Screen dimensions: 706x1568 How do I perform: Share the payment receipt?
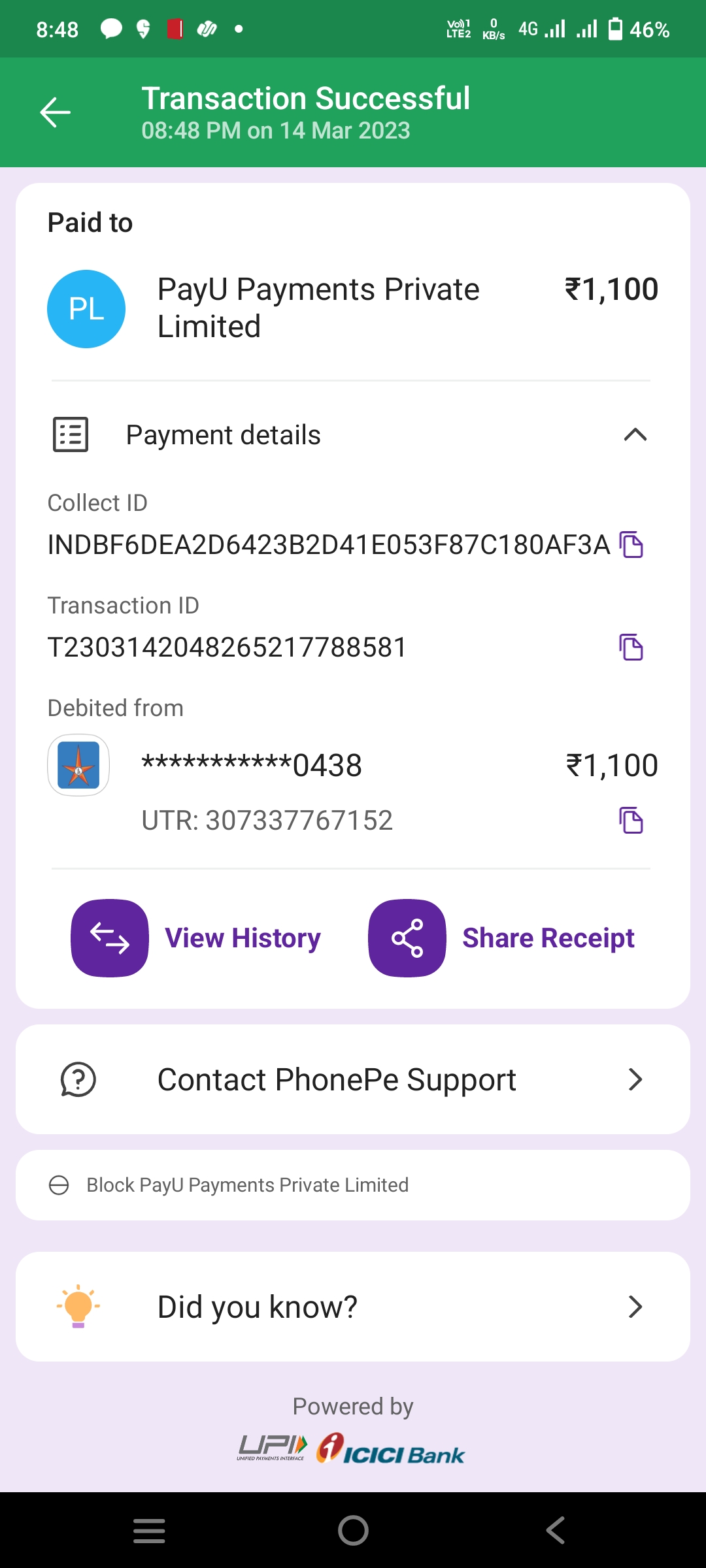[x=502, y=938]
